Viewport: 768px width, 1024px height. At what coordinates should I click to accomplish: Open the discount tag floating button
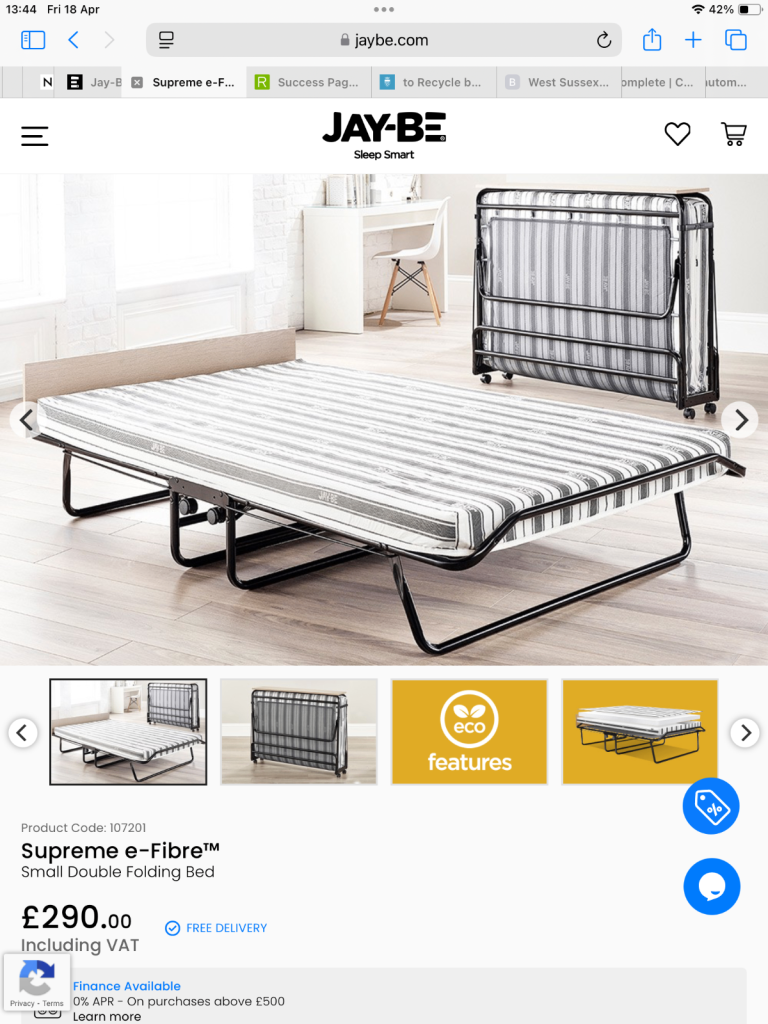[711, 806]
